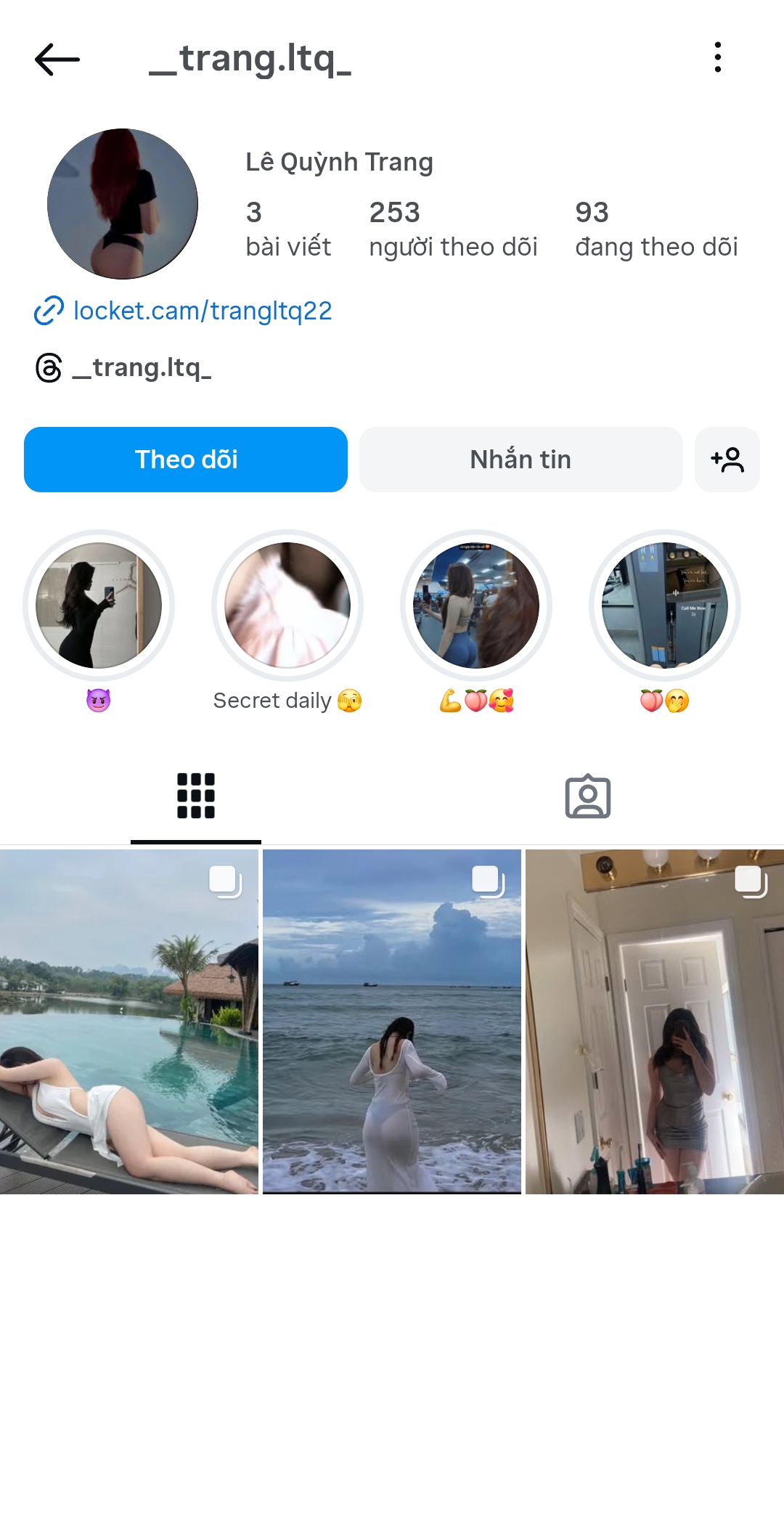
Task: Open the muscle and peach emoji highlight
Action: pyautogui.click(x=476, y=606)
